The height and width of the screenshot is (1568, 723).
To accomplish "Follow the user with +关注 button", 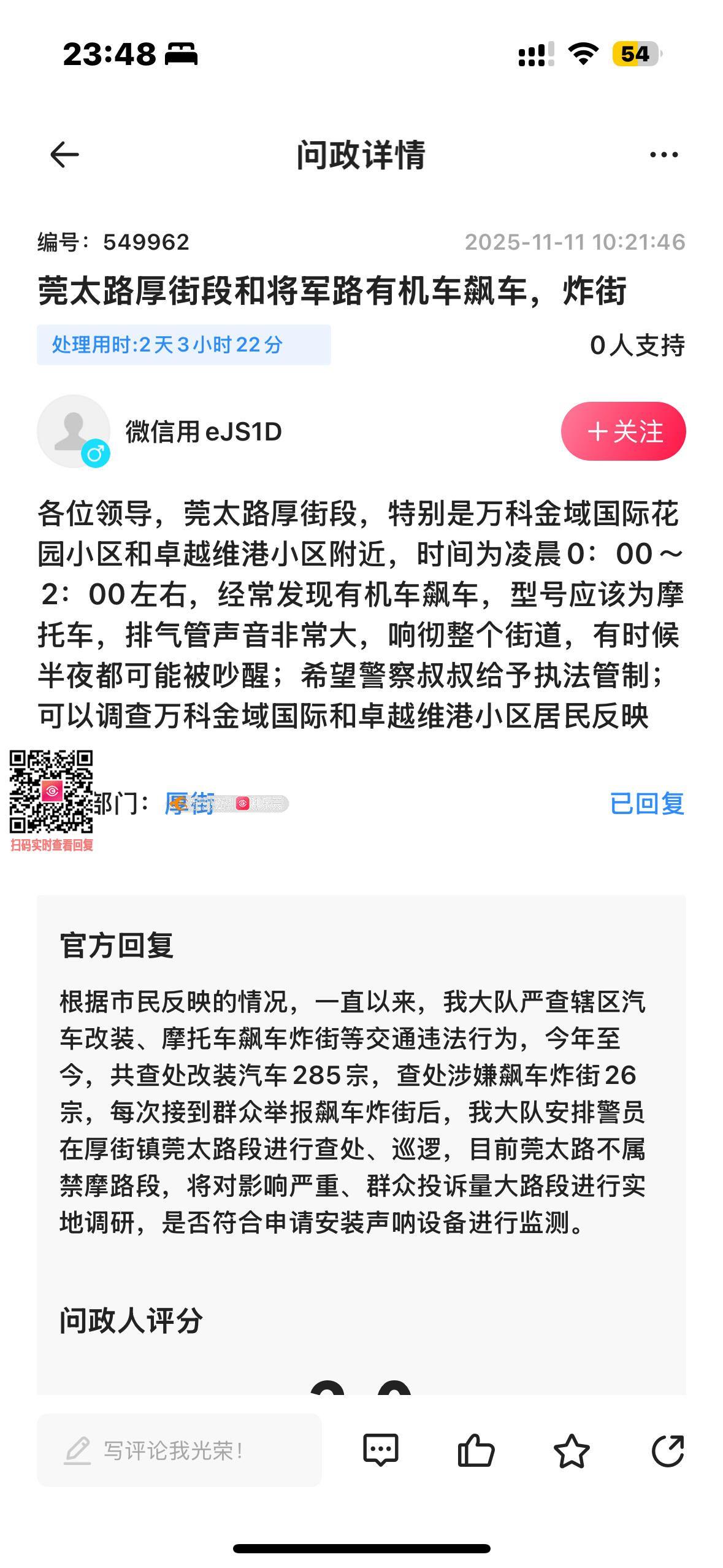I will click(623, 431).
